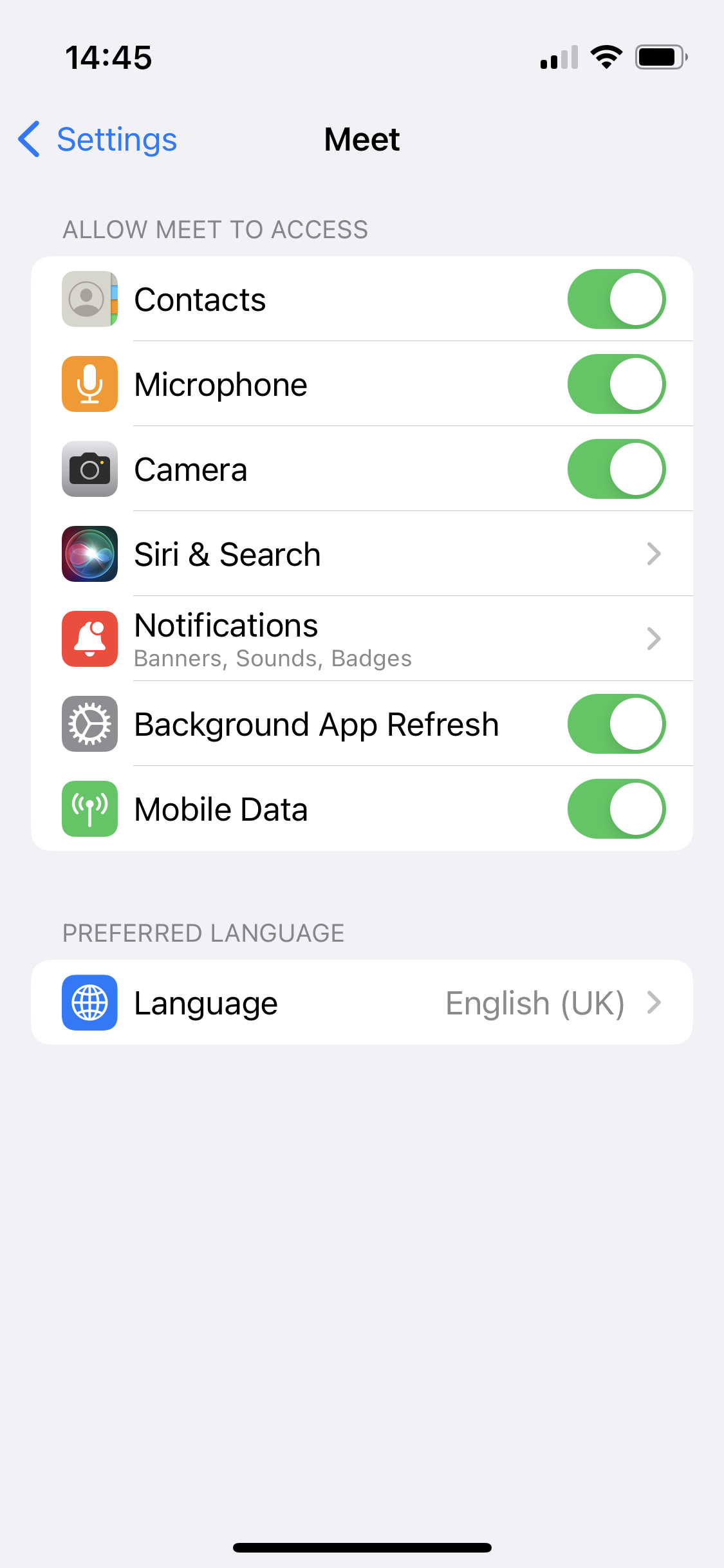Click the Contacts app icon
The height and width of the screenshot is (1568, 724).
click(89, 299)
